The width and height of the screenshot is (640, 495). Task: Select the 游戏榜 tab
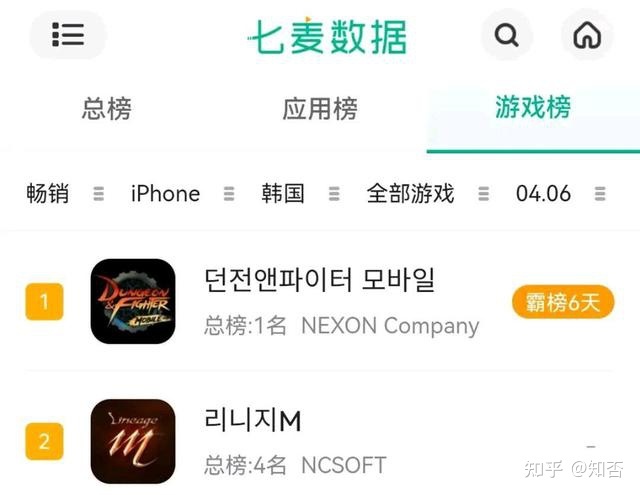click(x=532, y=108)
